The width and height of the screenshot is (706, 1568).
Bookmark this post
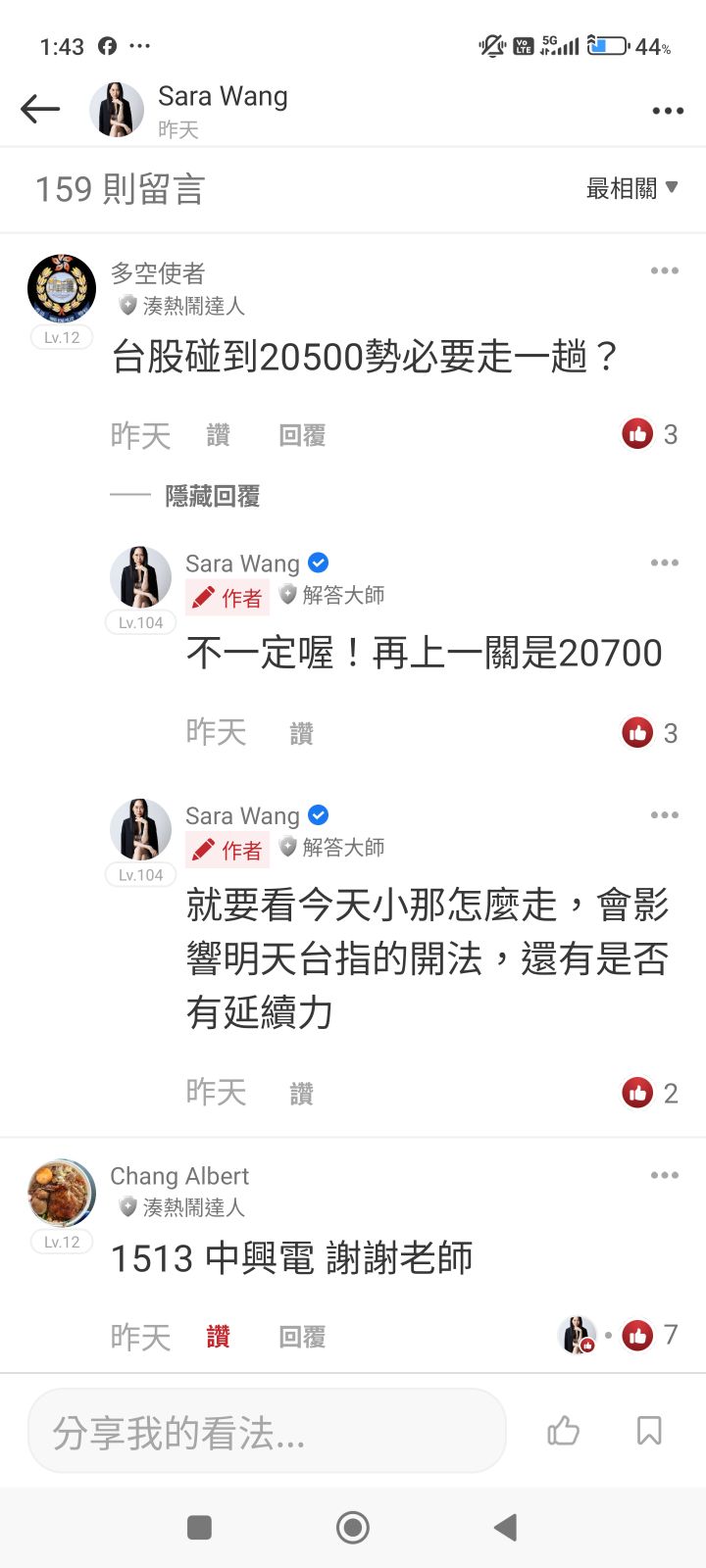[x=648, y=1431]
